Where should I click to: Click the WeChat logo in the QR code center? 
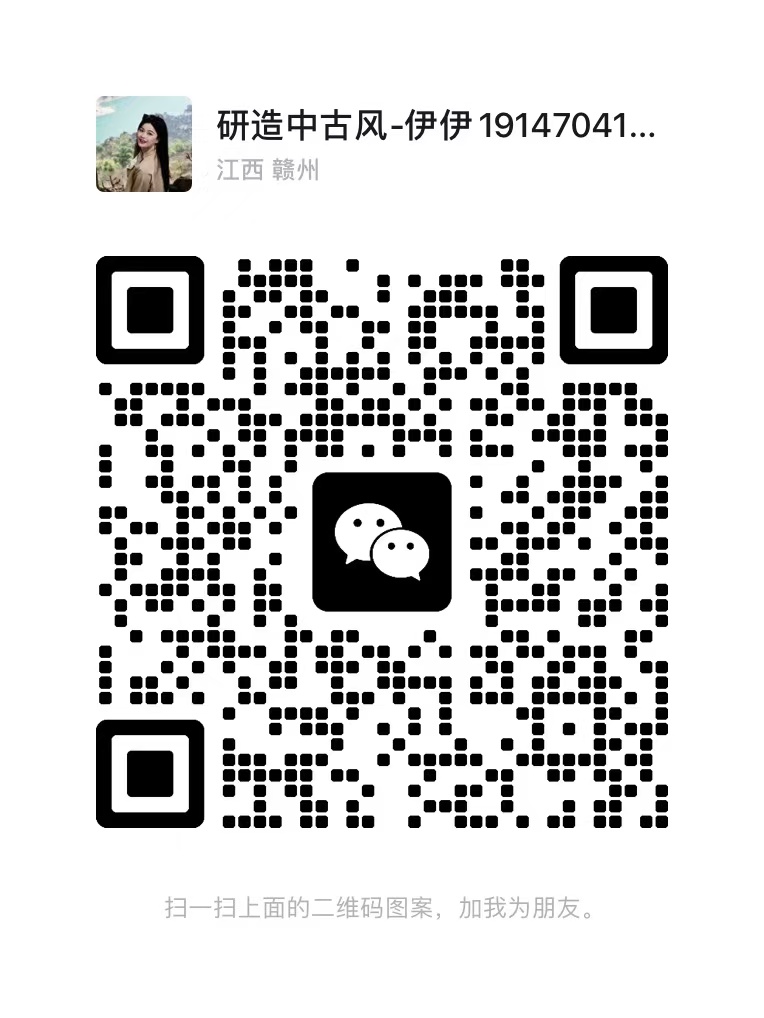pyautogui.click(x=382, y=543)
